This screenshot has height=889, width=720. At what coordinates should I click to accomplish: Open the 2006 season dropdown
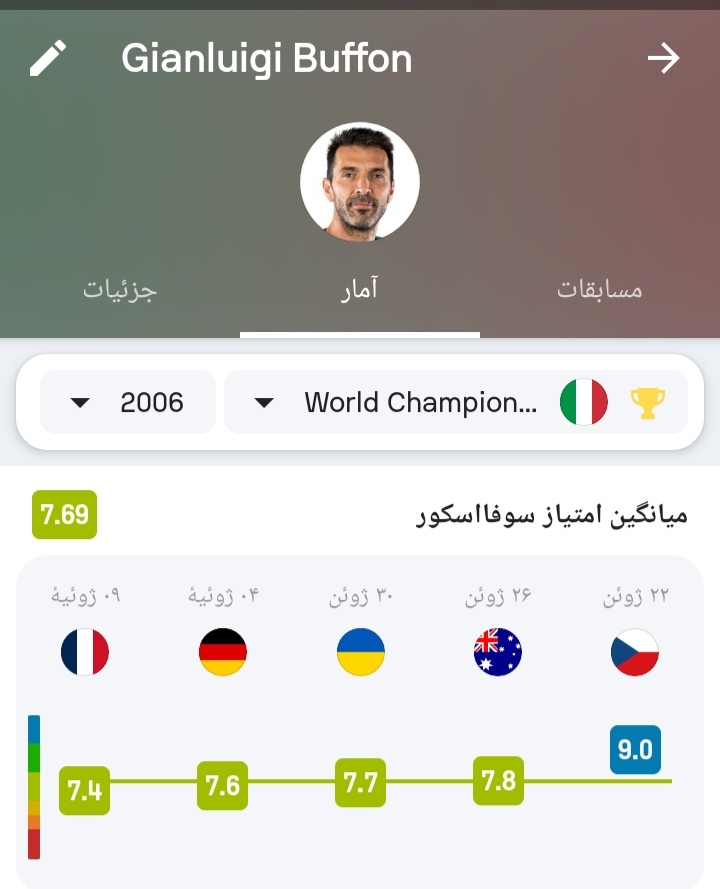128,403
